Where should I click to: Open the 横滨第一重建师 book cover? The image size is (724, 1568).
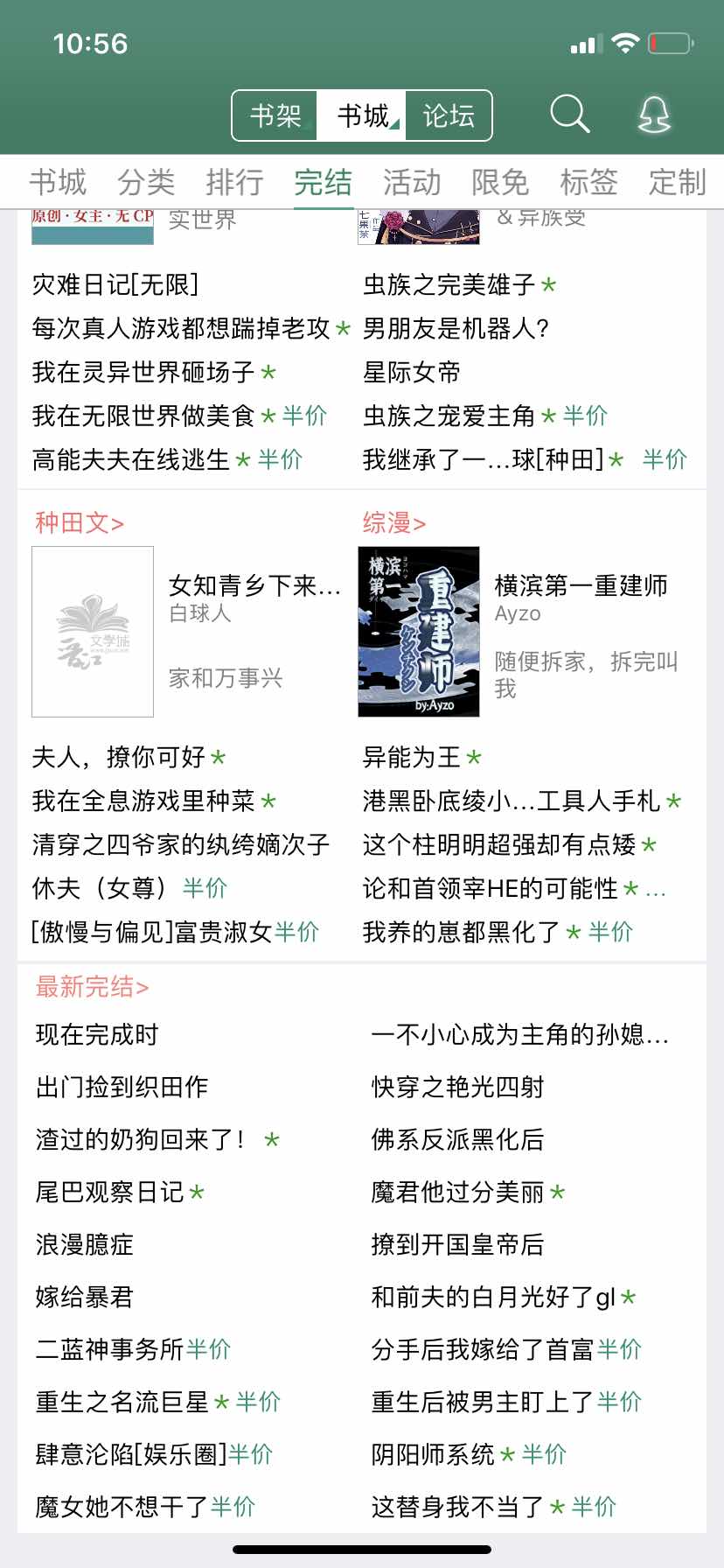(x=419, y=632)
